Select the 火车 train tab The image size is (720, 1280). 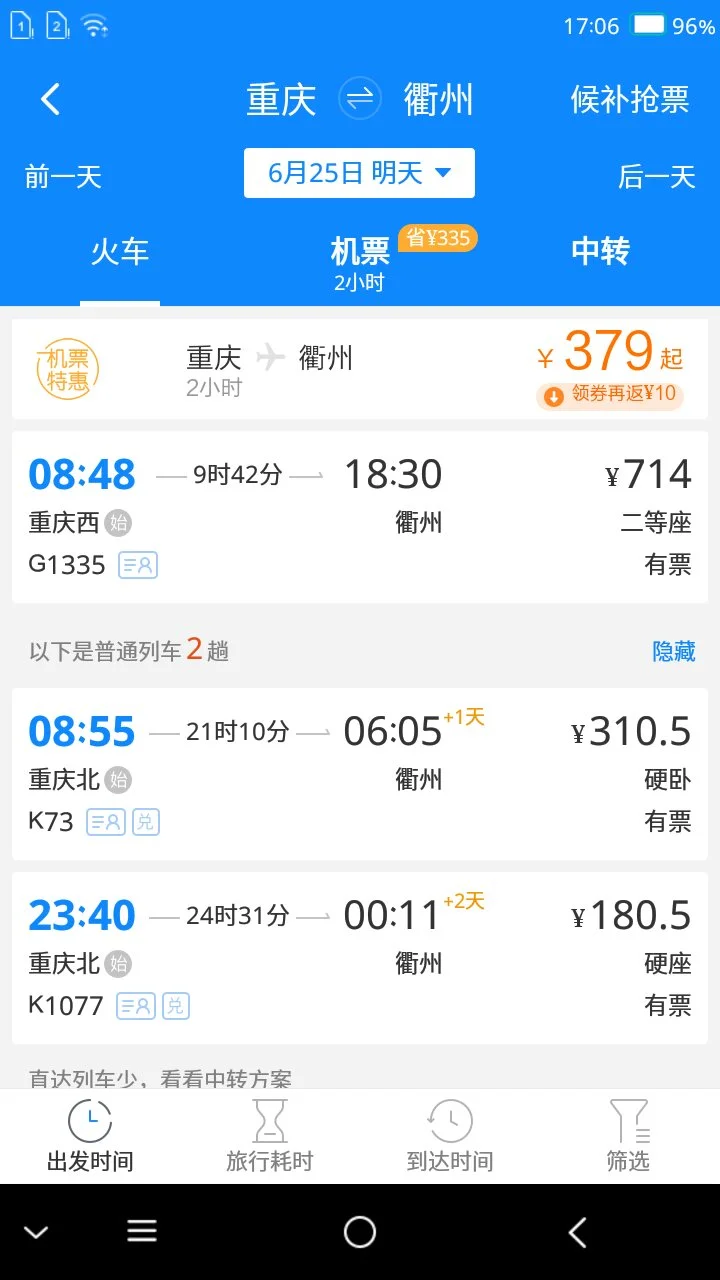pyautogui.click(x=119, y=252)
